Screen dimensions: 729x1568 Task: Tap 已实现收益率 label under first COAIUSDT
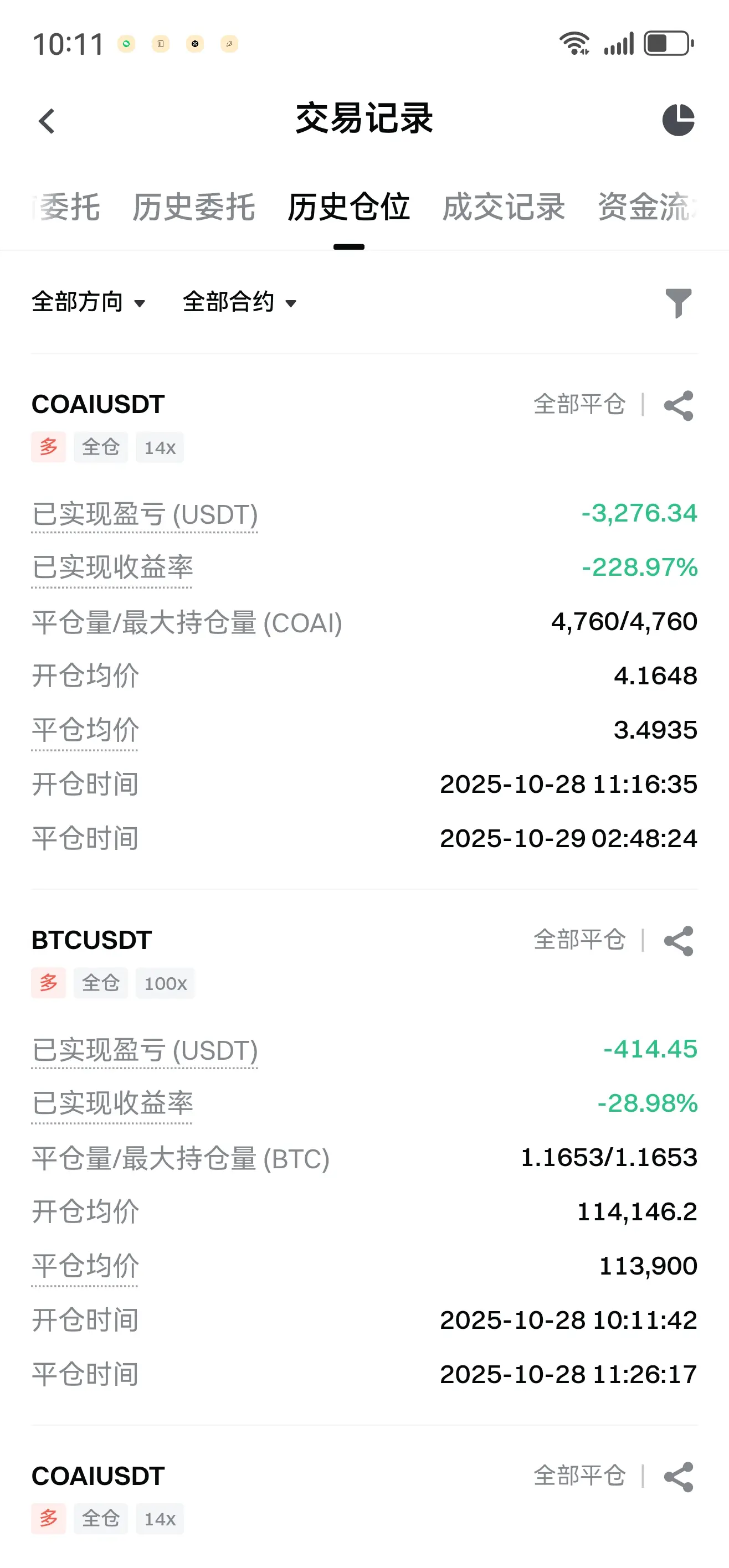(x=112, y=568)
